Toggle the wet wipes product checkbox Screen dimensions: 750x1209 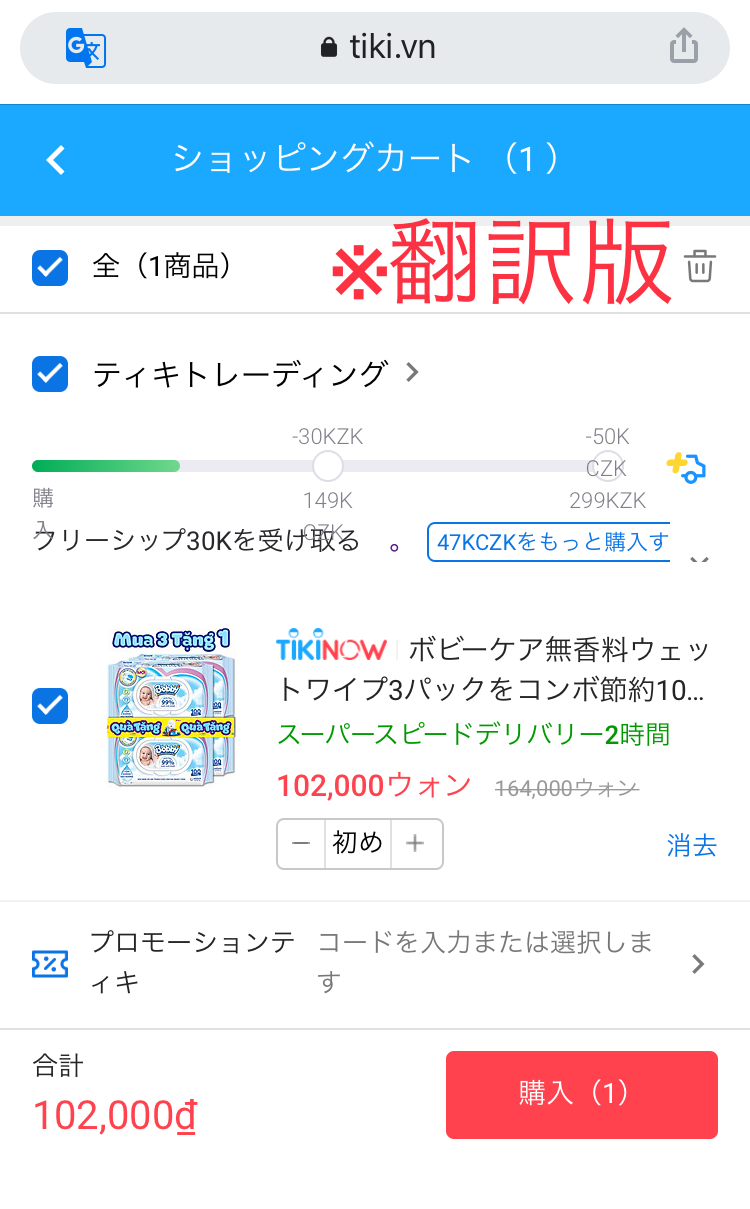point(50,706)
